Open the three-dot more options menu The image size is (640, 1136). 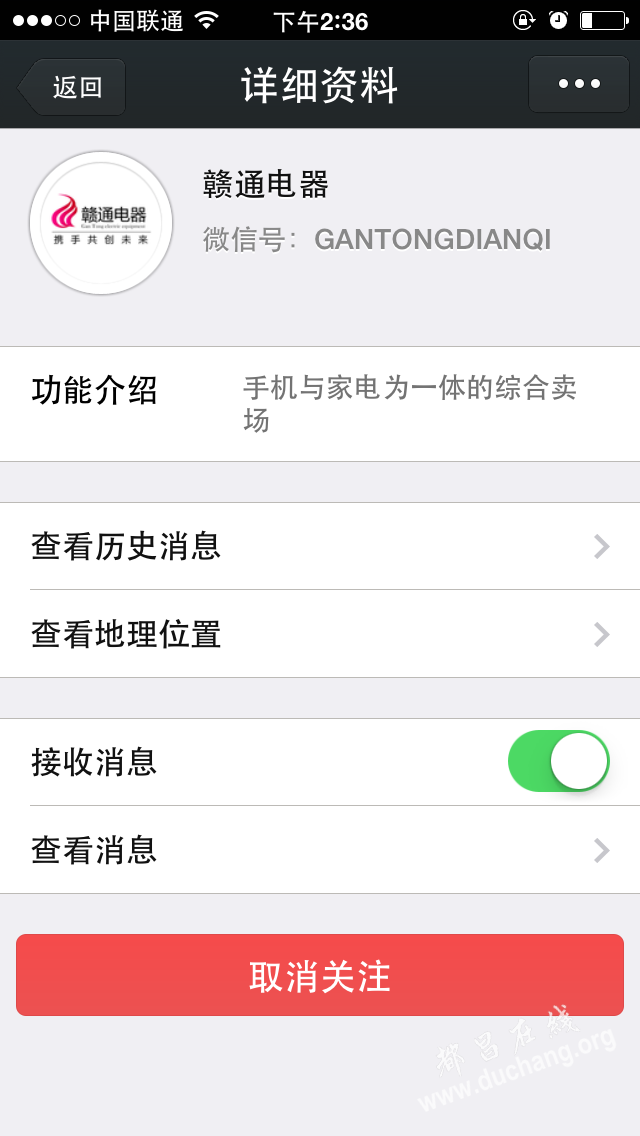[x=578, y=84]
